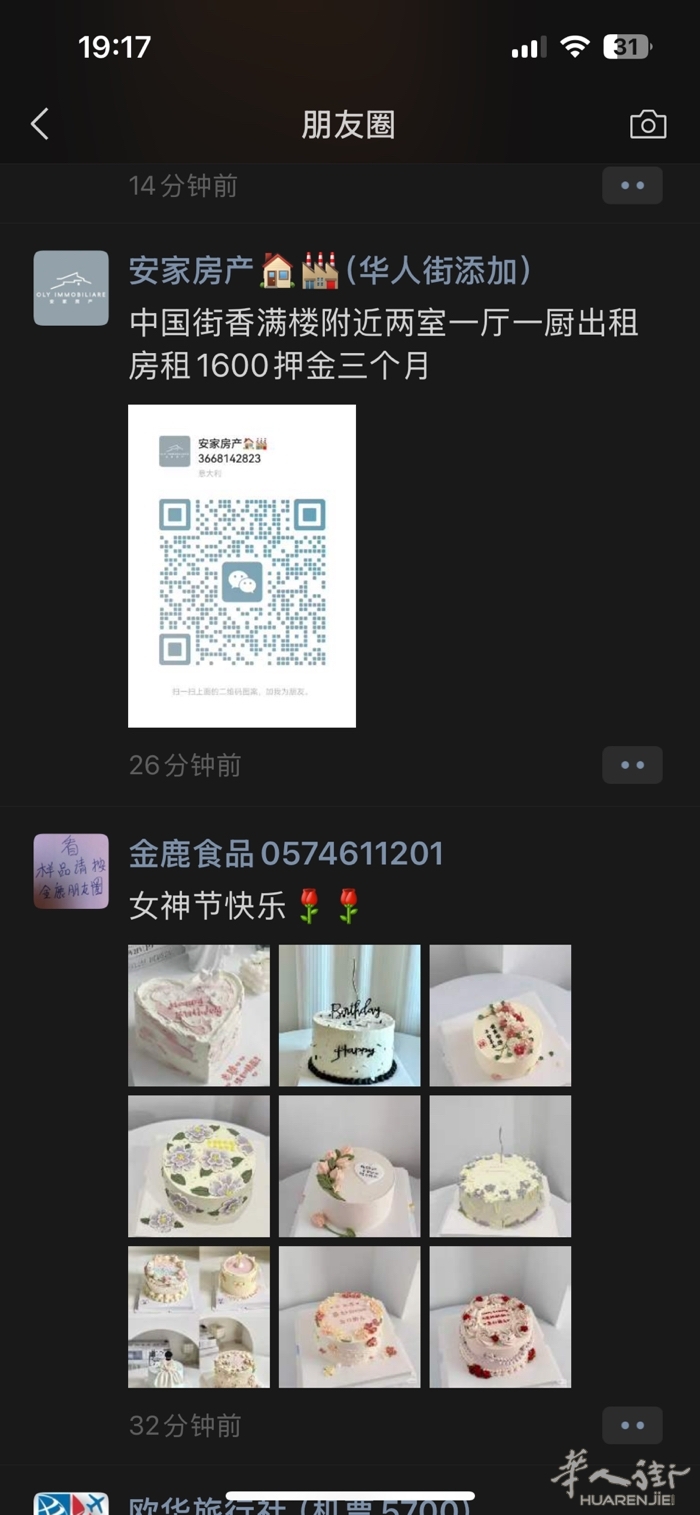700x1515 pixels.
Task: Open the options button beside 32分钟前
Action: click(632, 1425)
